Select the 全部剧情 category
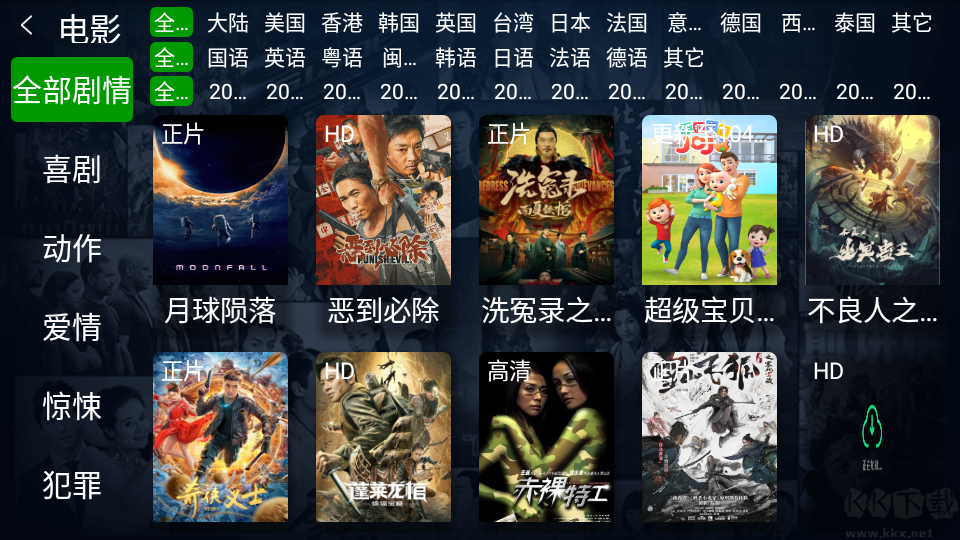This screenshot has height=540, width=960. 72,90
